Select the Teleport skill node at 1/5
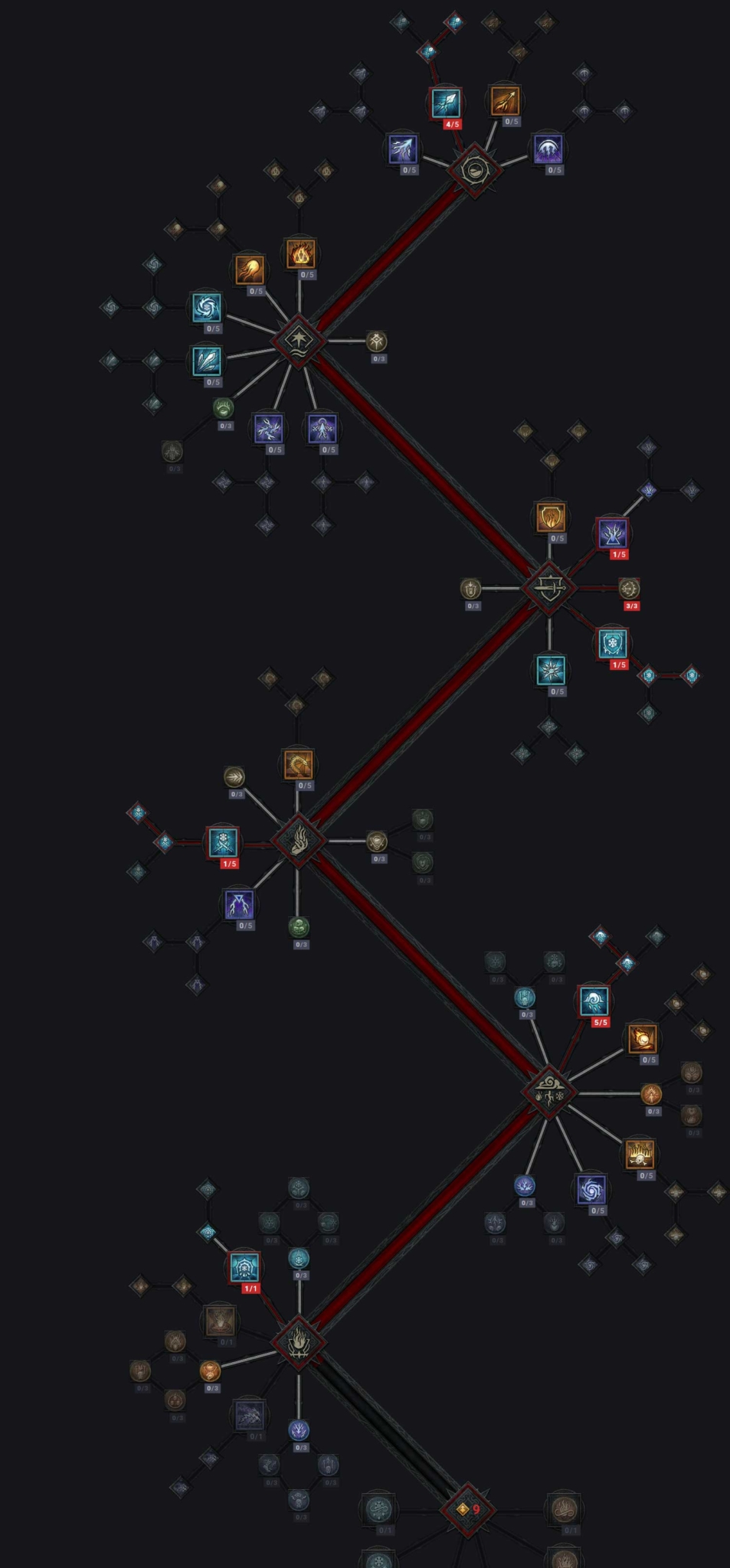Viewport: 730px width, 1568px height. point(612,534)
